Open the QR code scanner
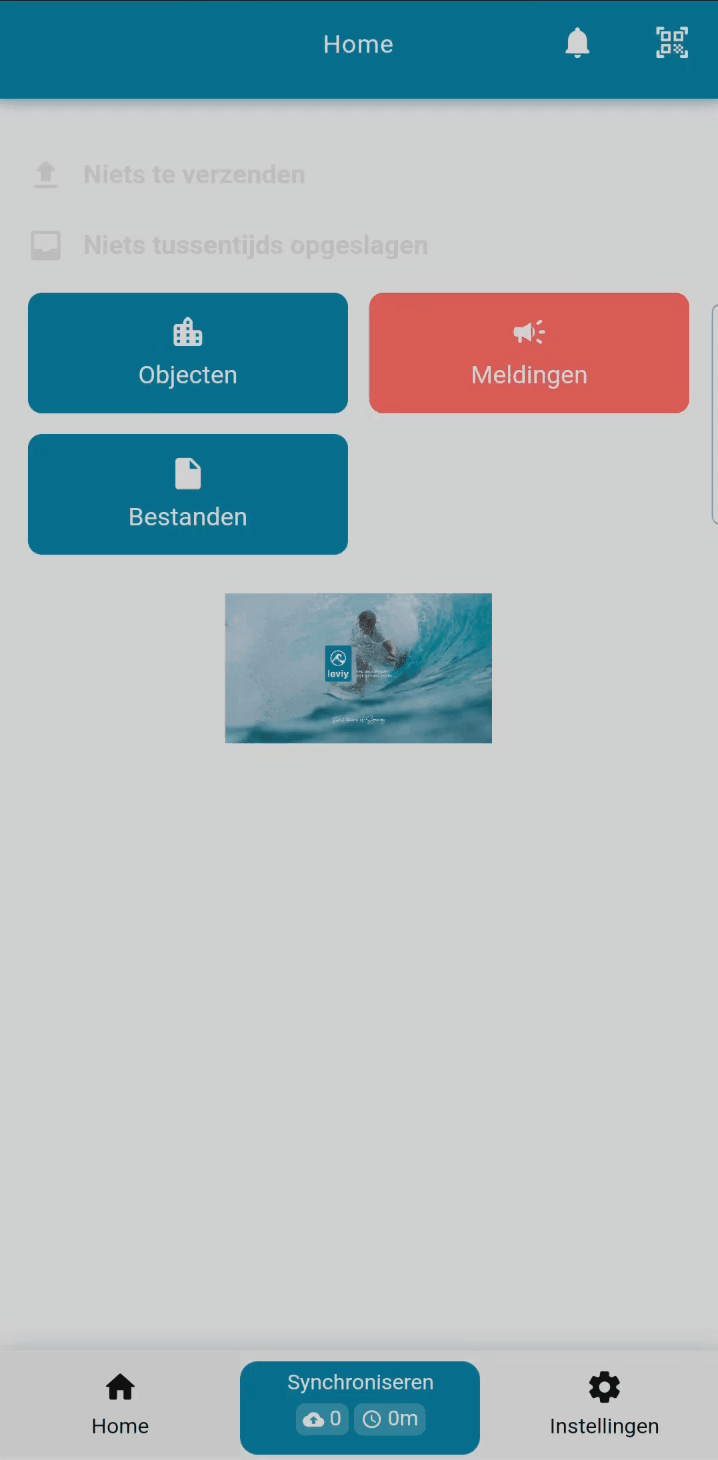The image size is (718, 1460). [672, 43]
